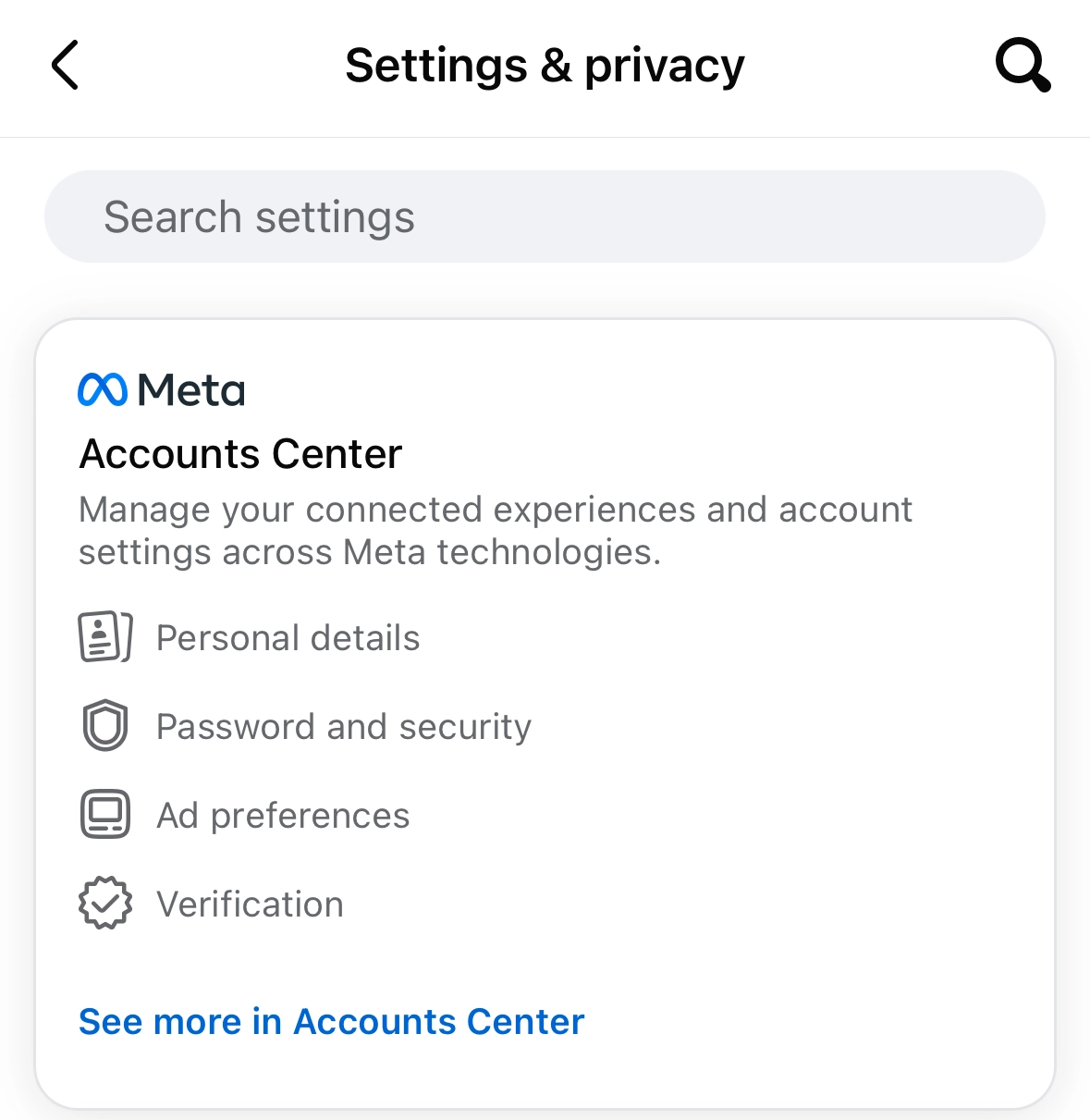Open Verification settings
The height and width of the screenshot is (1120, 1090).
[250, 905]
